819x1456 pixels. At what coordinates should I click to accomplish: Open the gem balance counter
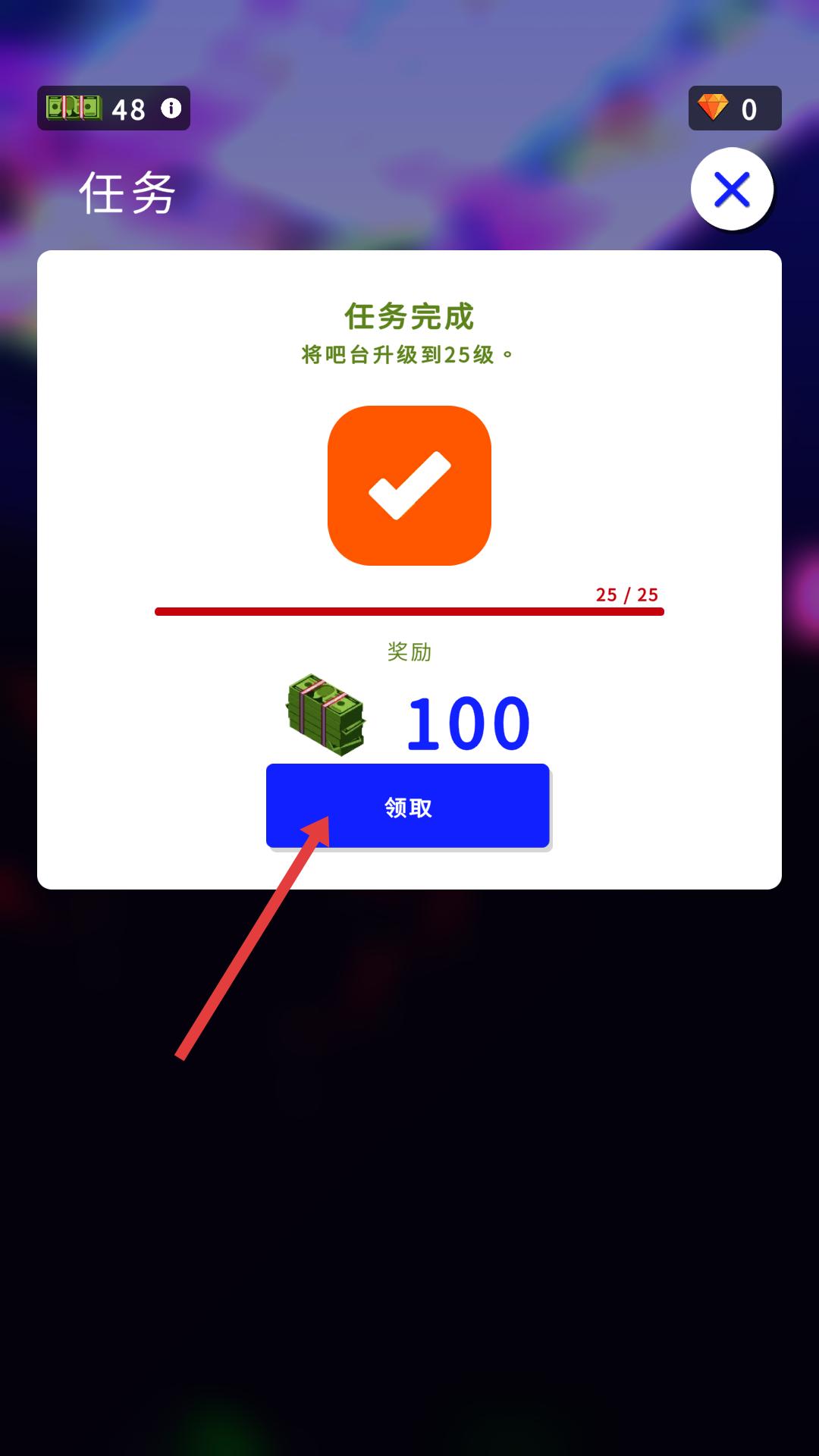[x=734, y=108]
